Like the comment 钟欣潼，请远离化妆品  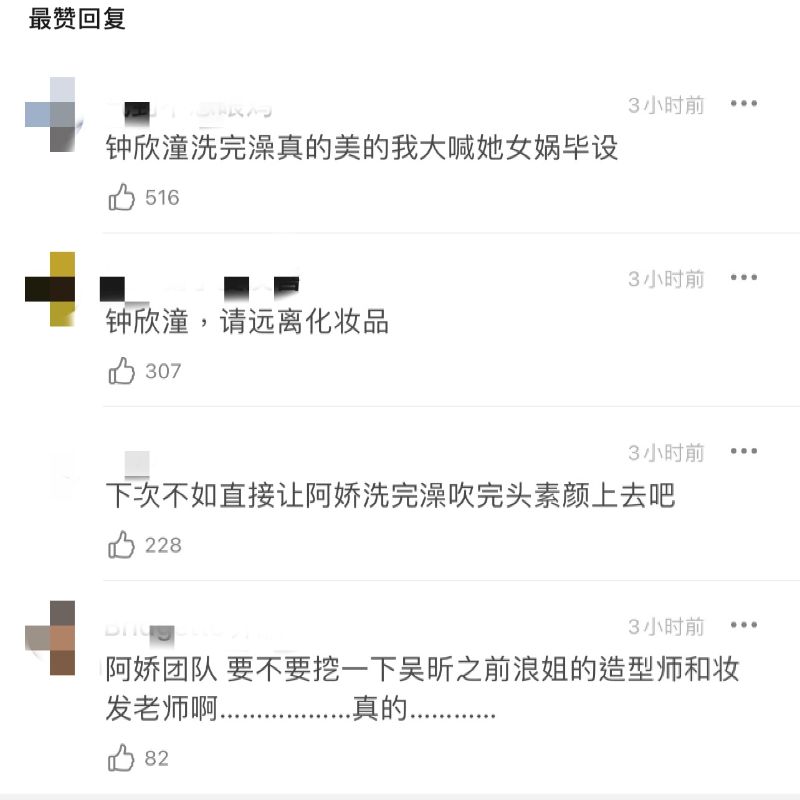[x=122, y=371]
